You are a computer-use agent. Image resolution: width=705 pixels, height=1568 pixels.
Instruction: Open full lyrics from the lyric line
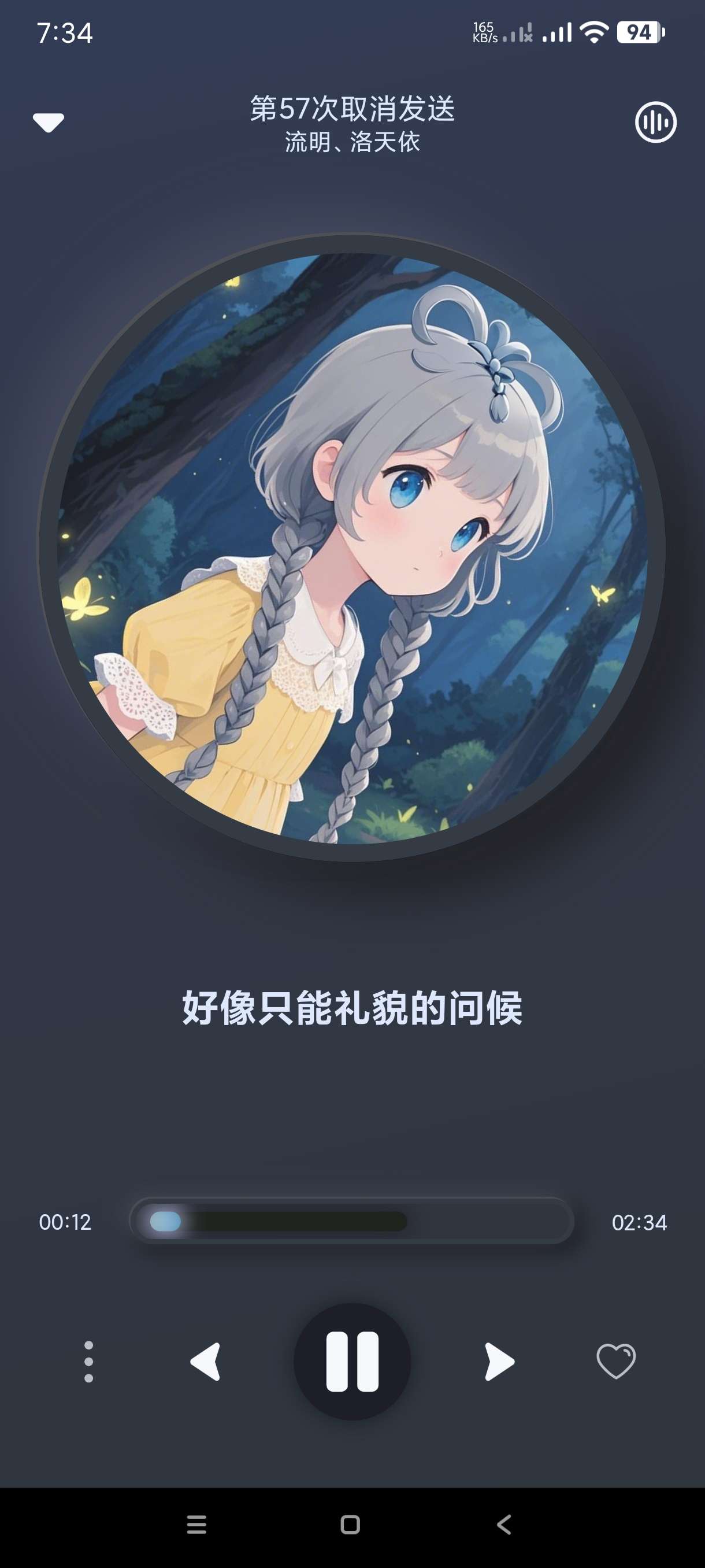(x=351, y=1008)
